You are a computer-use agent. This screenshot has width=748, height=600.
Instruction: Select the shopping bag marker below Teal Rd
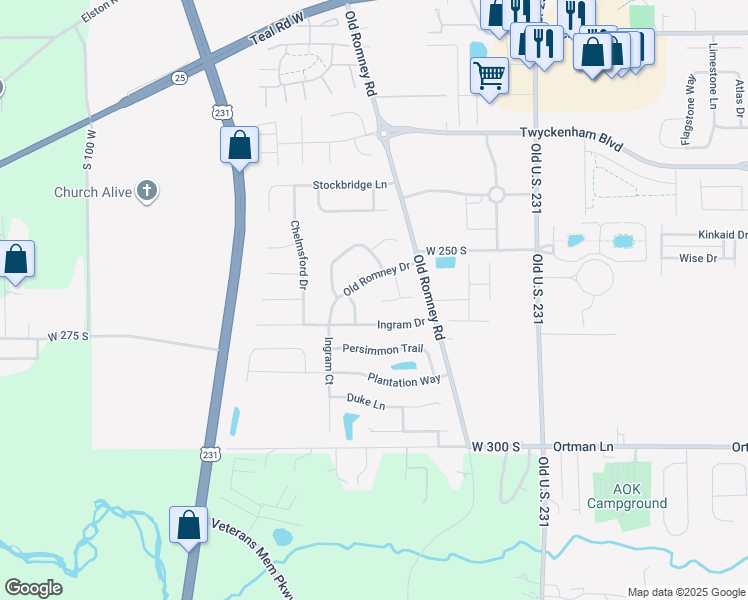[239, 145]
